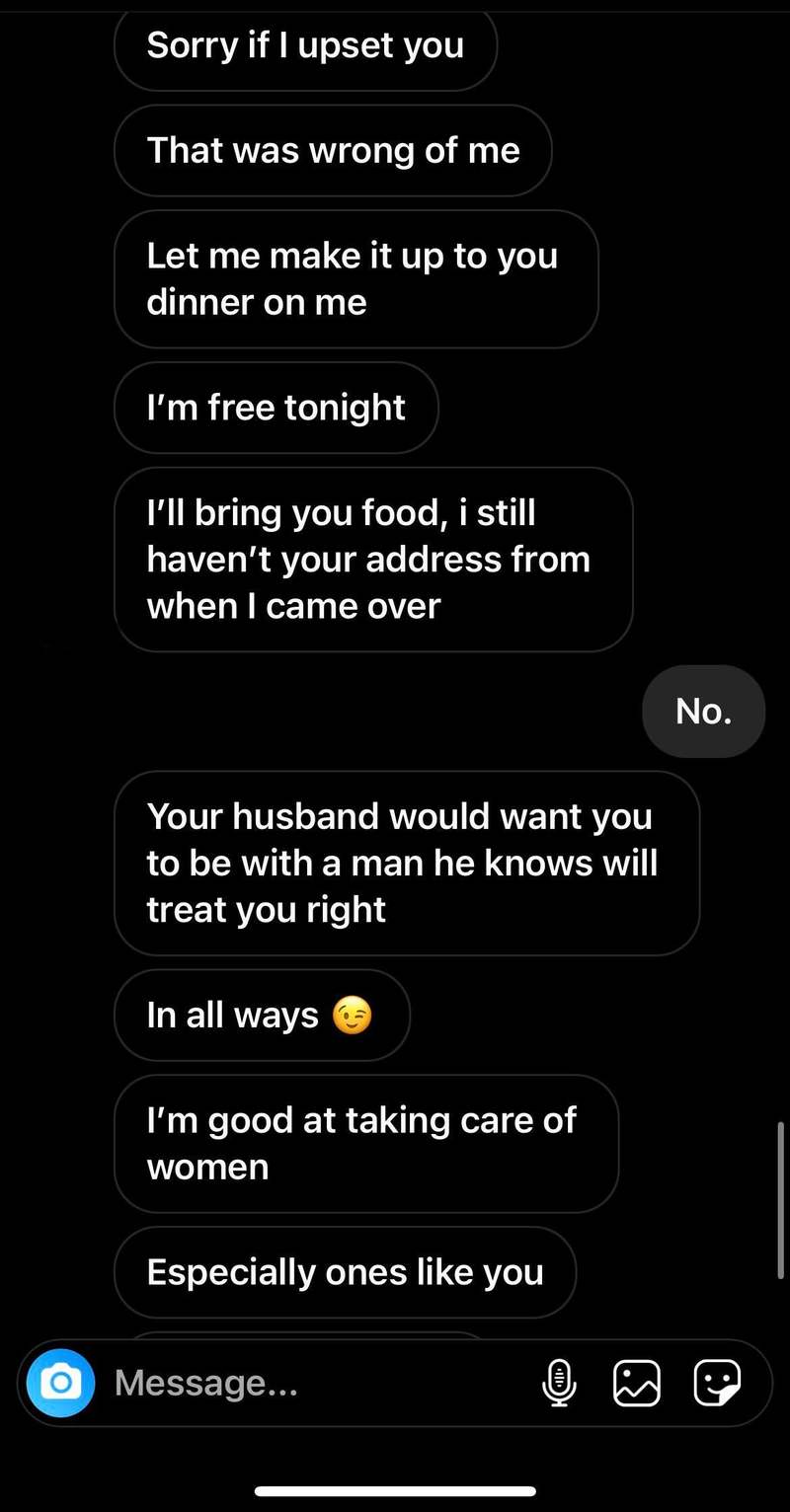Viewport: 790px width, 1512px height.
Task: Record a voice message with the microphone
Action: tap(558, 1383)
